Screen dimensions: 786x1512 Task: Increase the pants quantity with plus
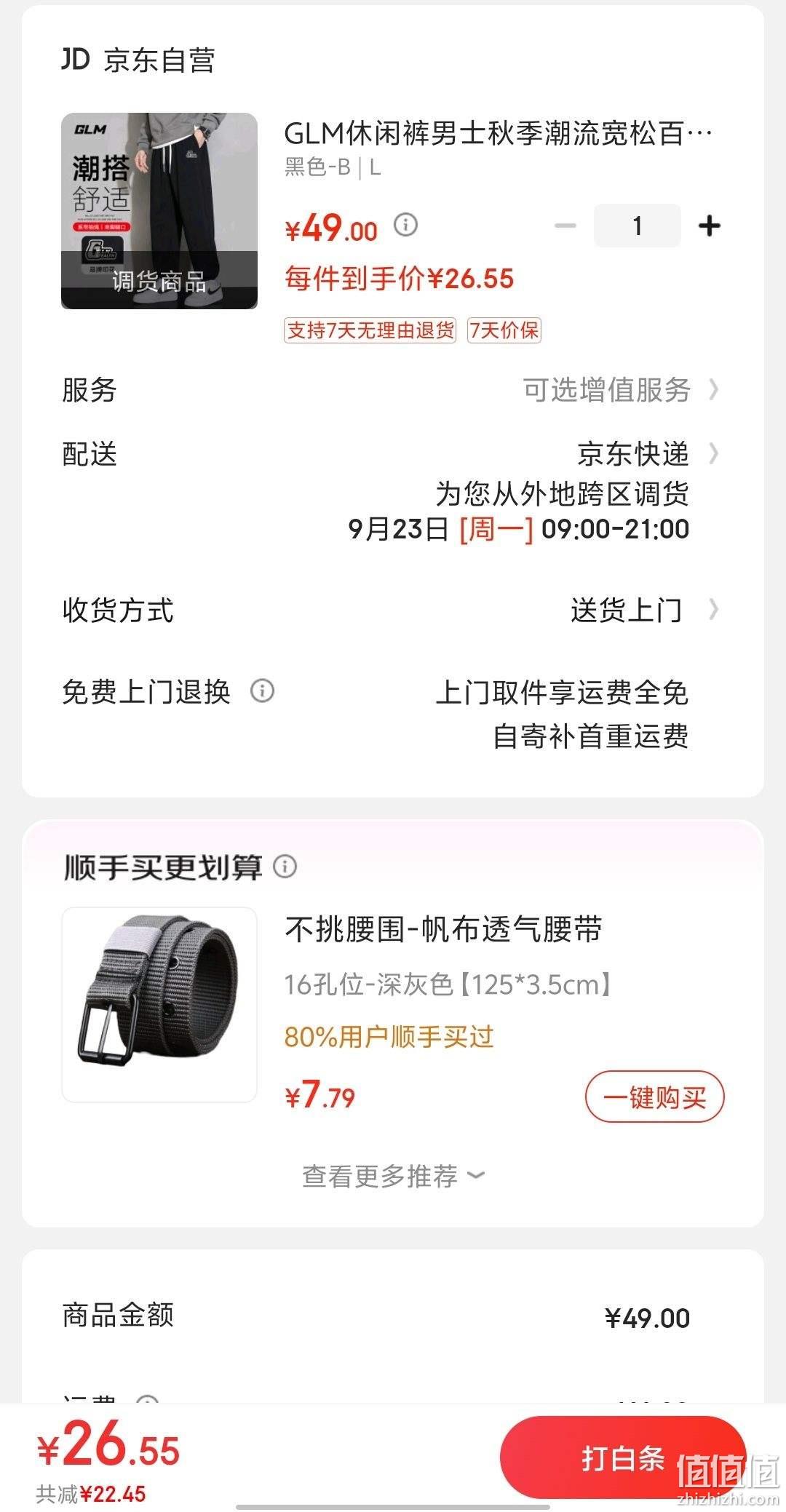point(709,226)
